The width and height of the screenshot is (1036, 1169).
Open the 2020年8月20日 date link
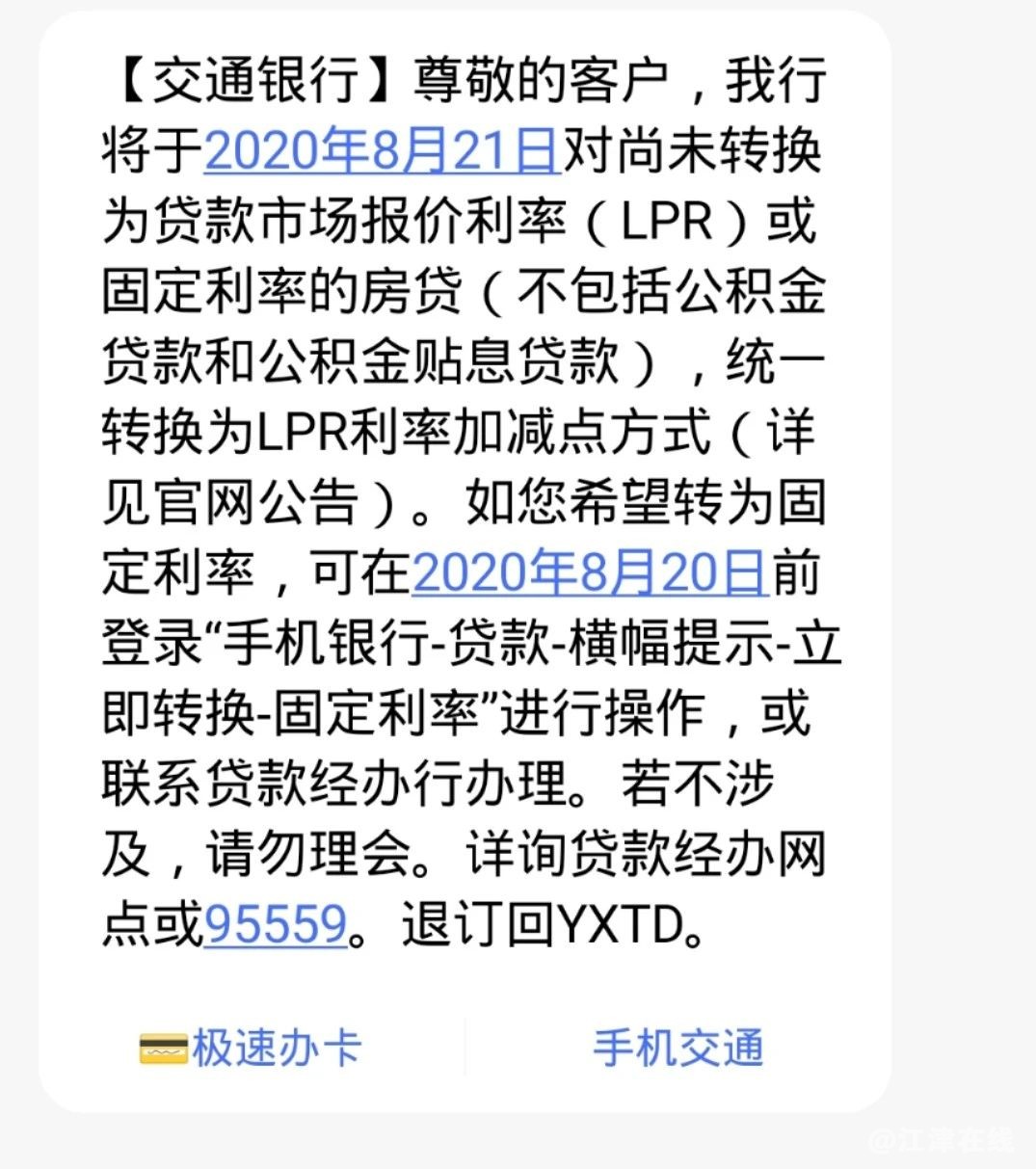tap(589, 572)
